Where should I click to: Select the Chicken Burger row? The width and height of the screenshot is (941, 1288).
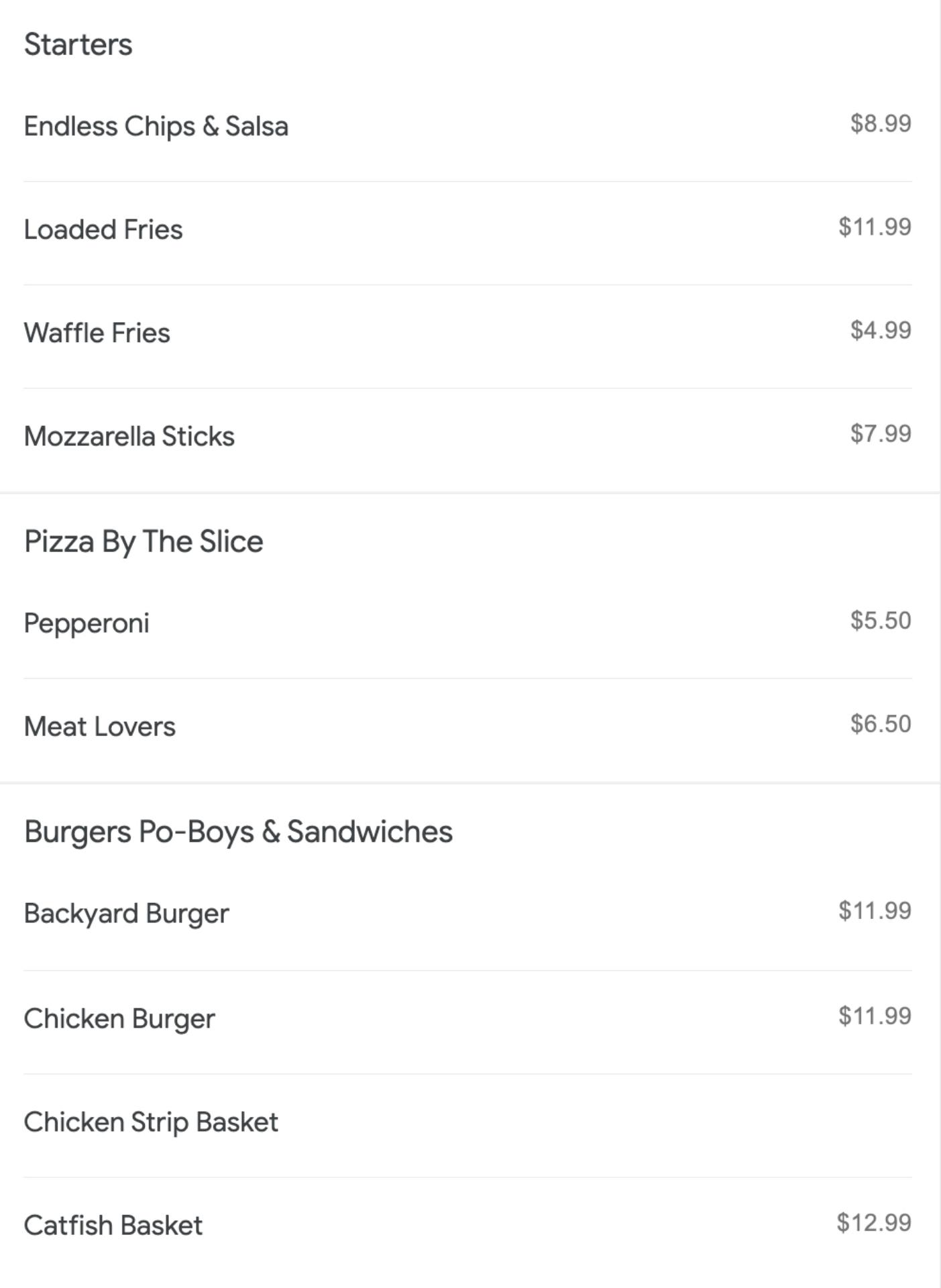[119, 1018]
